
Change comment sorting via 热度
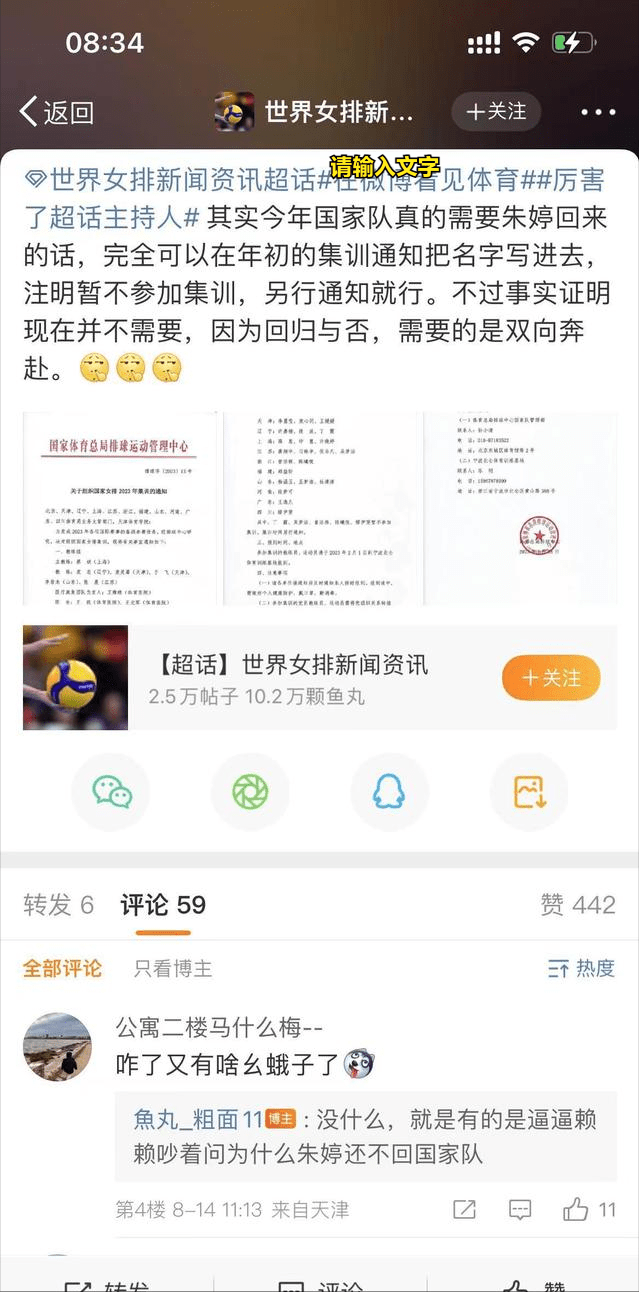tap(582, 968)
